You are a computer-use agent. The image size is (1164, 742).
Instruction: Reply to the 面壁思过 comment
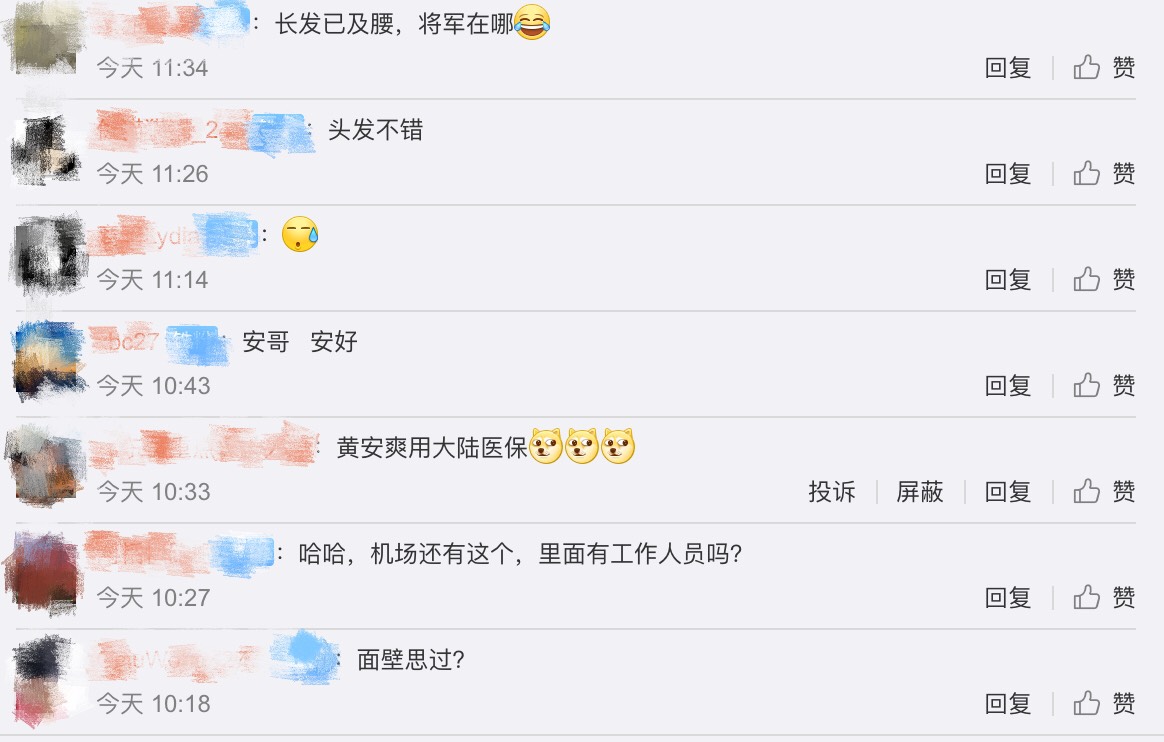1007,704
